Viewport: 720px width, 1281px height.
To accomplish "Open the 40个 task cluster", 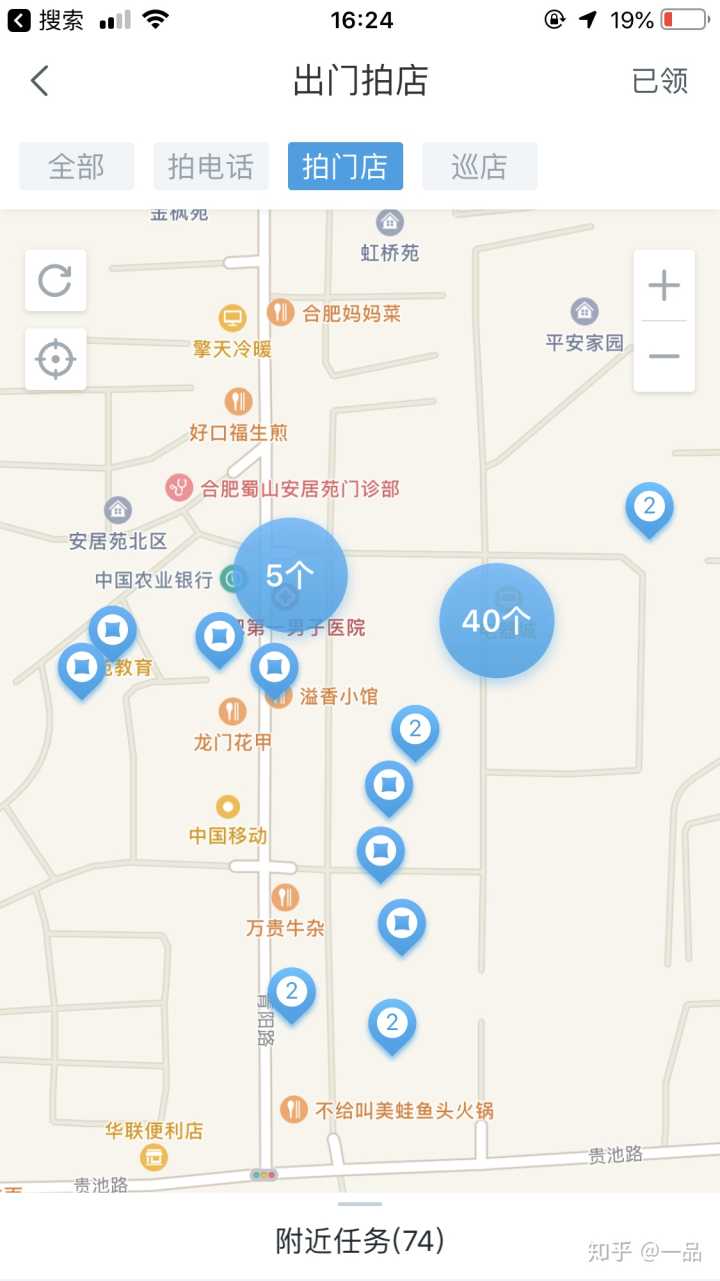I will tap(496, 621).
